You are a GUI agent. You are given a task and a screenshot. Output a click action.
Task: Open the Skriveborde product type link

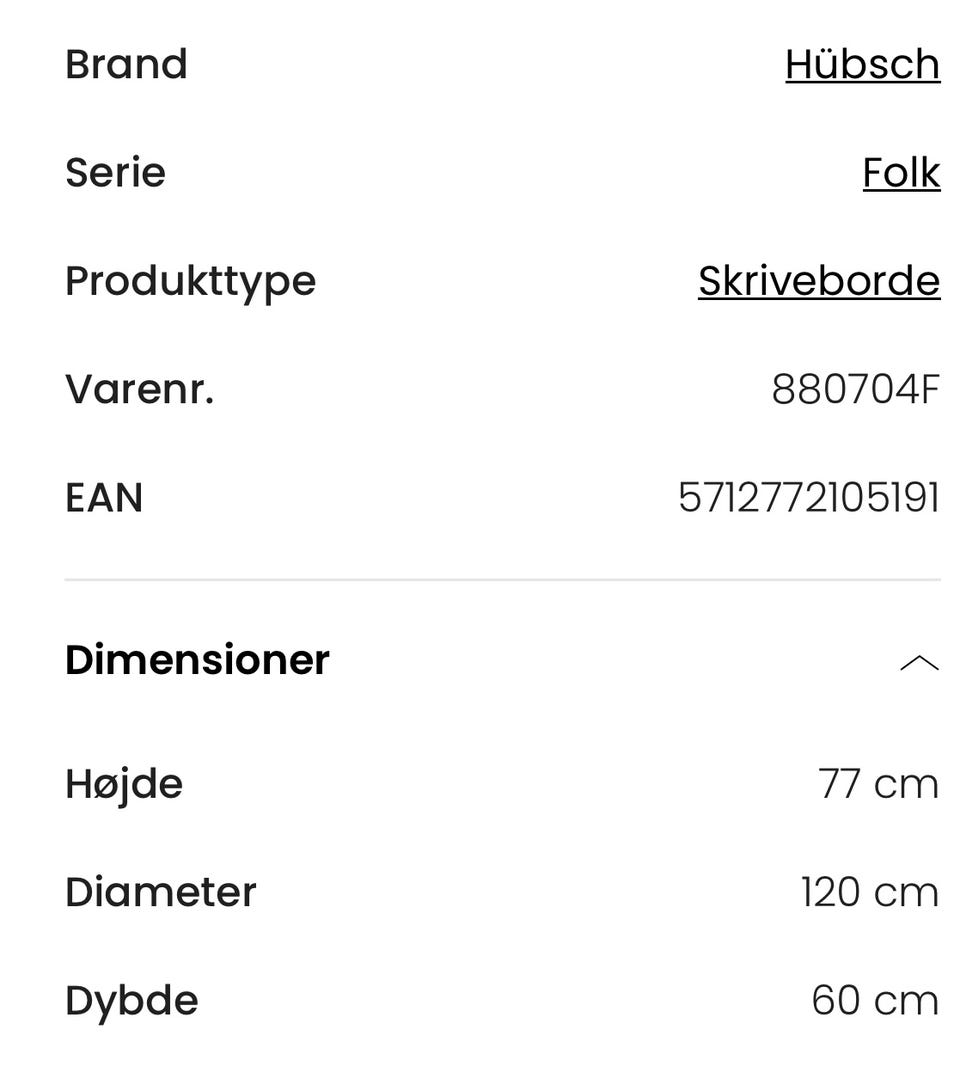[x=818, y=281]
